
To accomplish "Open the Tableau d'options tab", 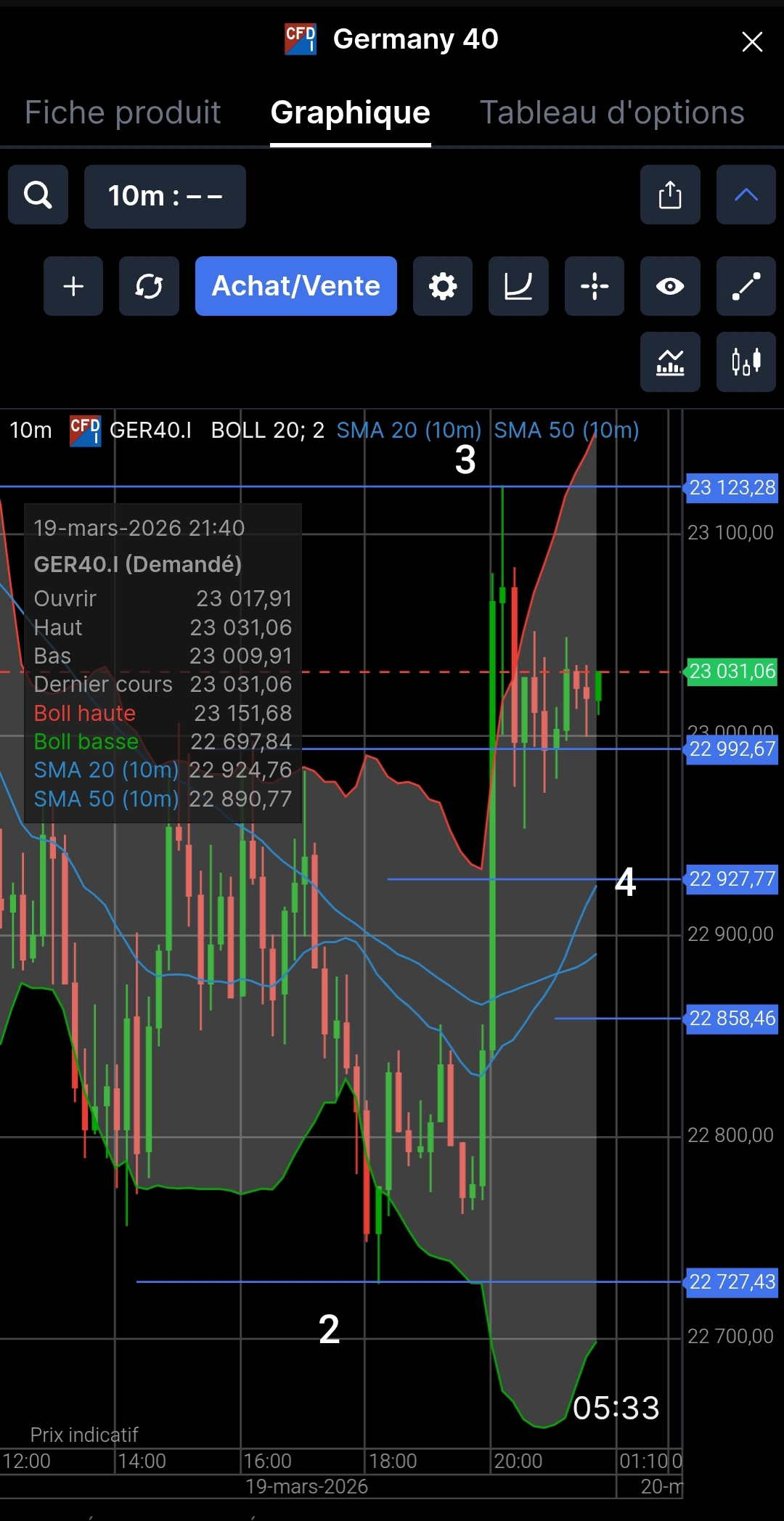I will [x=612, y=113].
